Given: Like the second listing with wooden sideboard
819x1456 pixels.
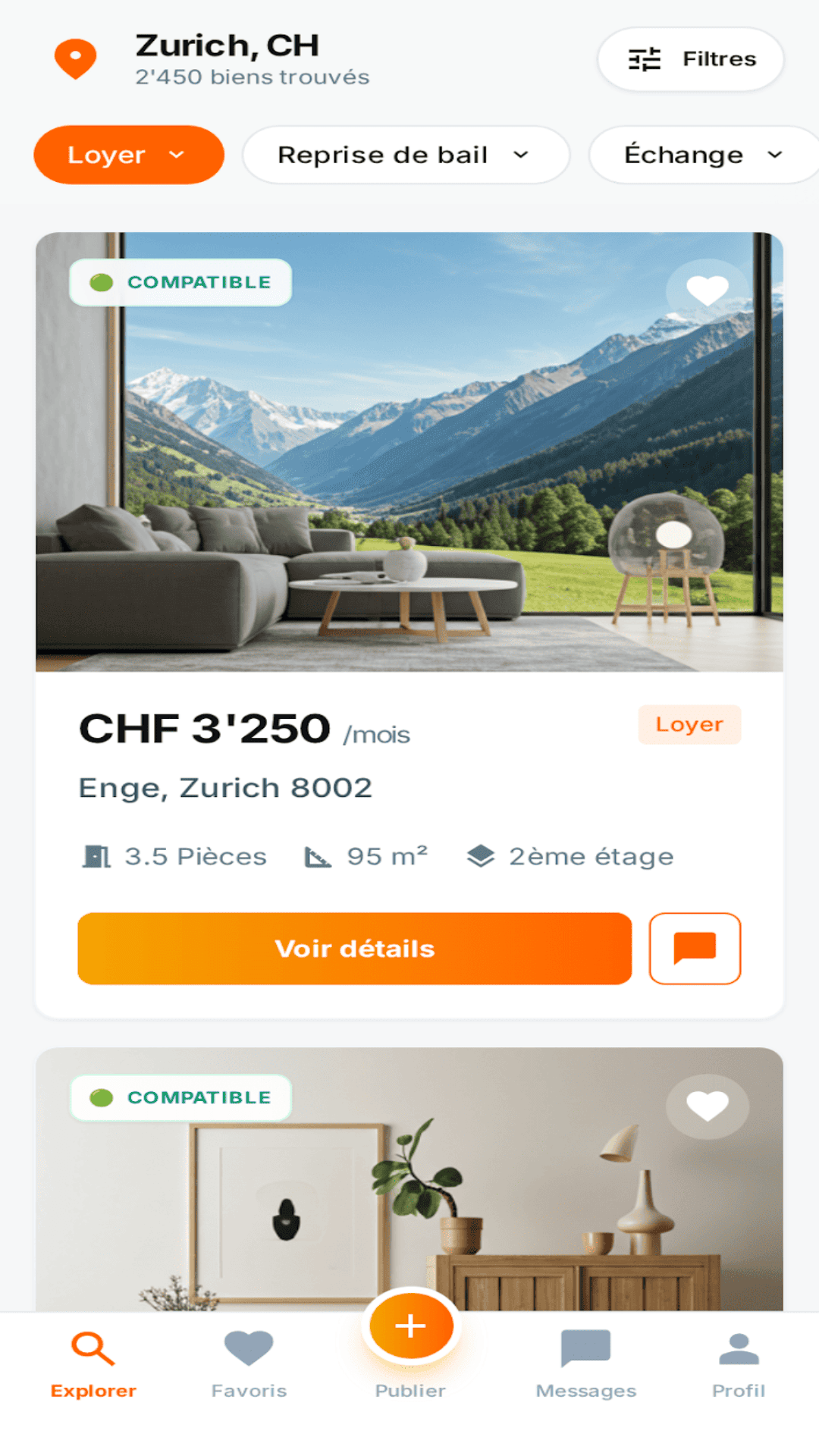Looking at the screenshot, I should (x=707, y=1106).
